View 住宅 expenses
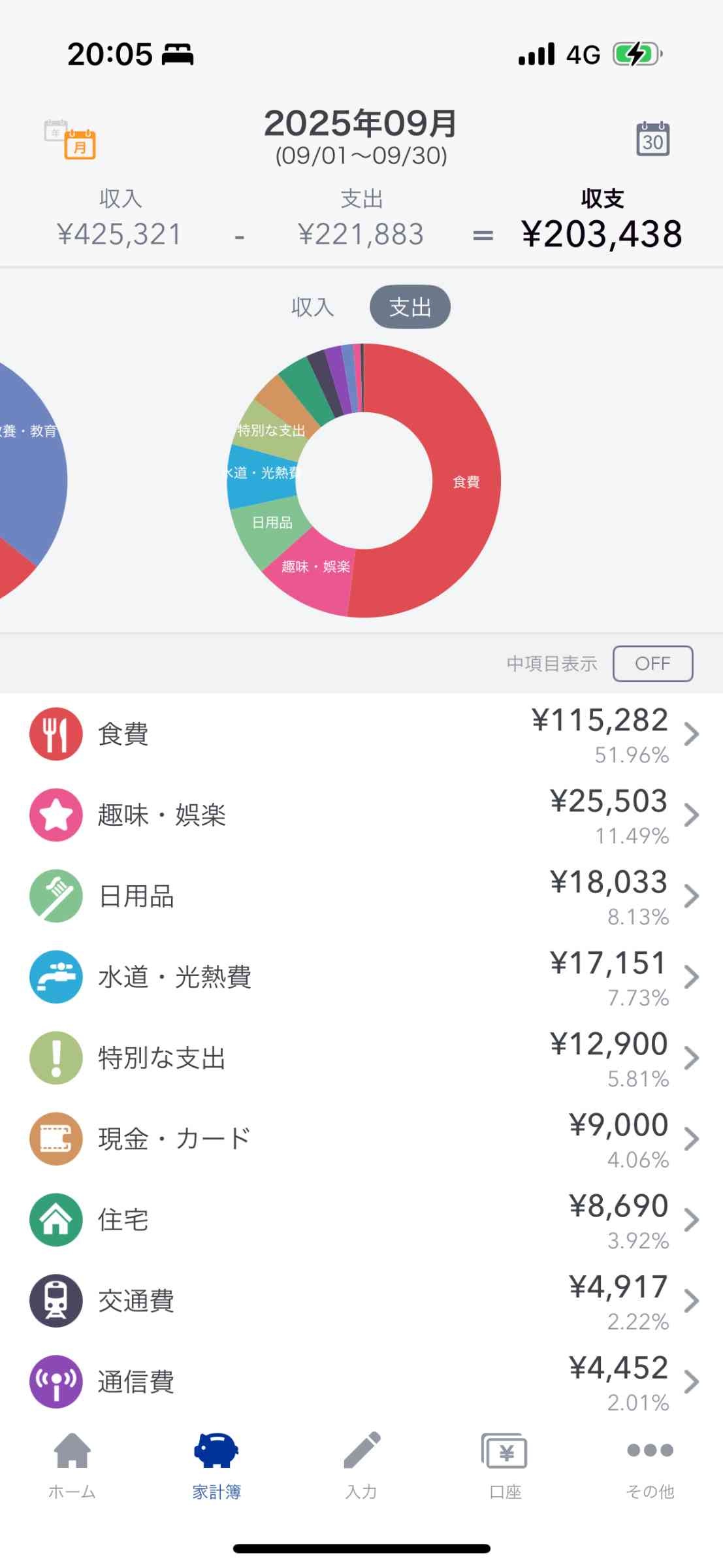This screenshot has width=723, height=1568. 361,1220
